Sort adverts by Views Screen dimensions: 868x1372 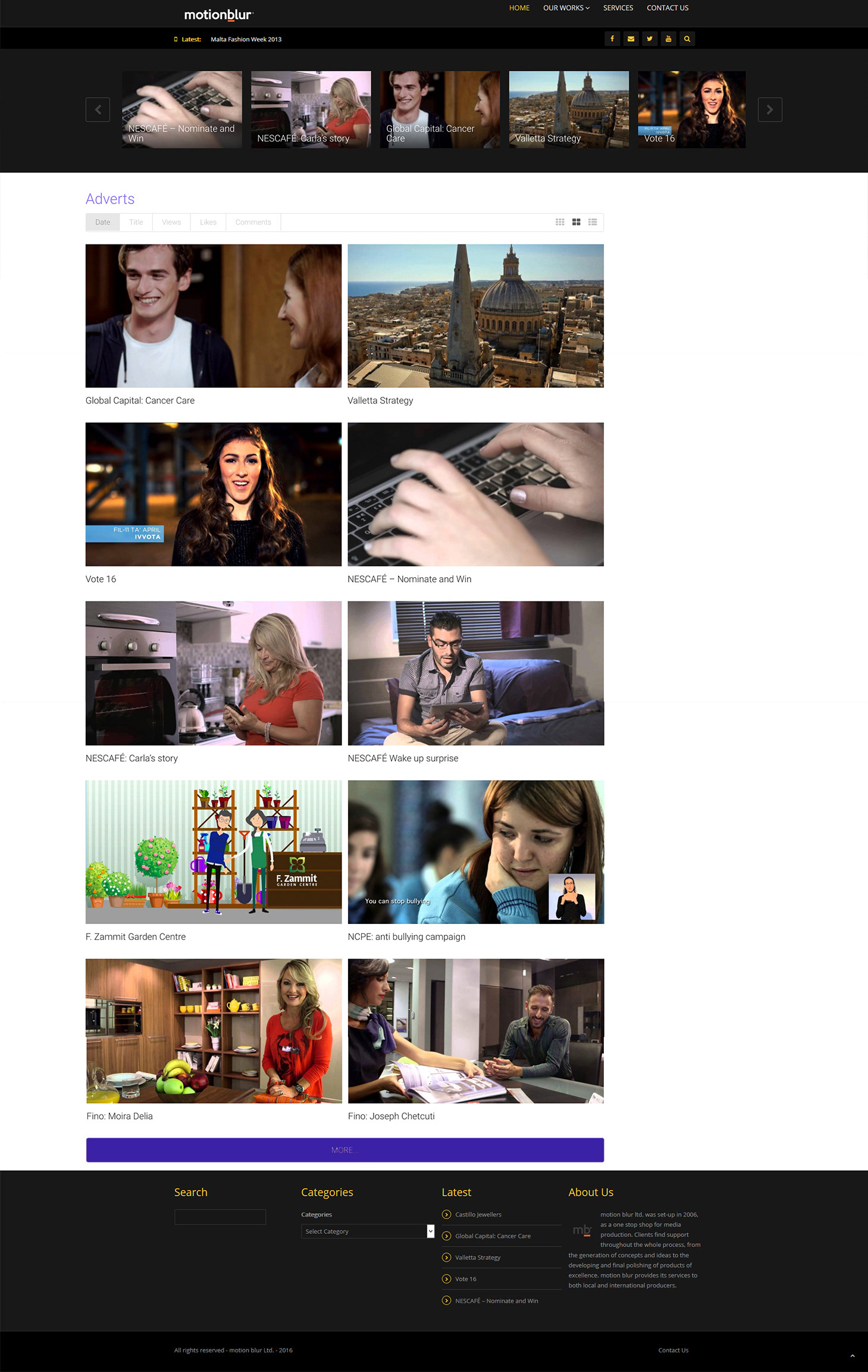click(x=171, y=222)
